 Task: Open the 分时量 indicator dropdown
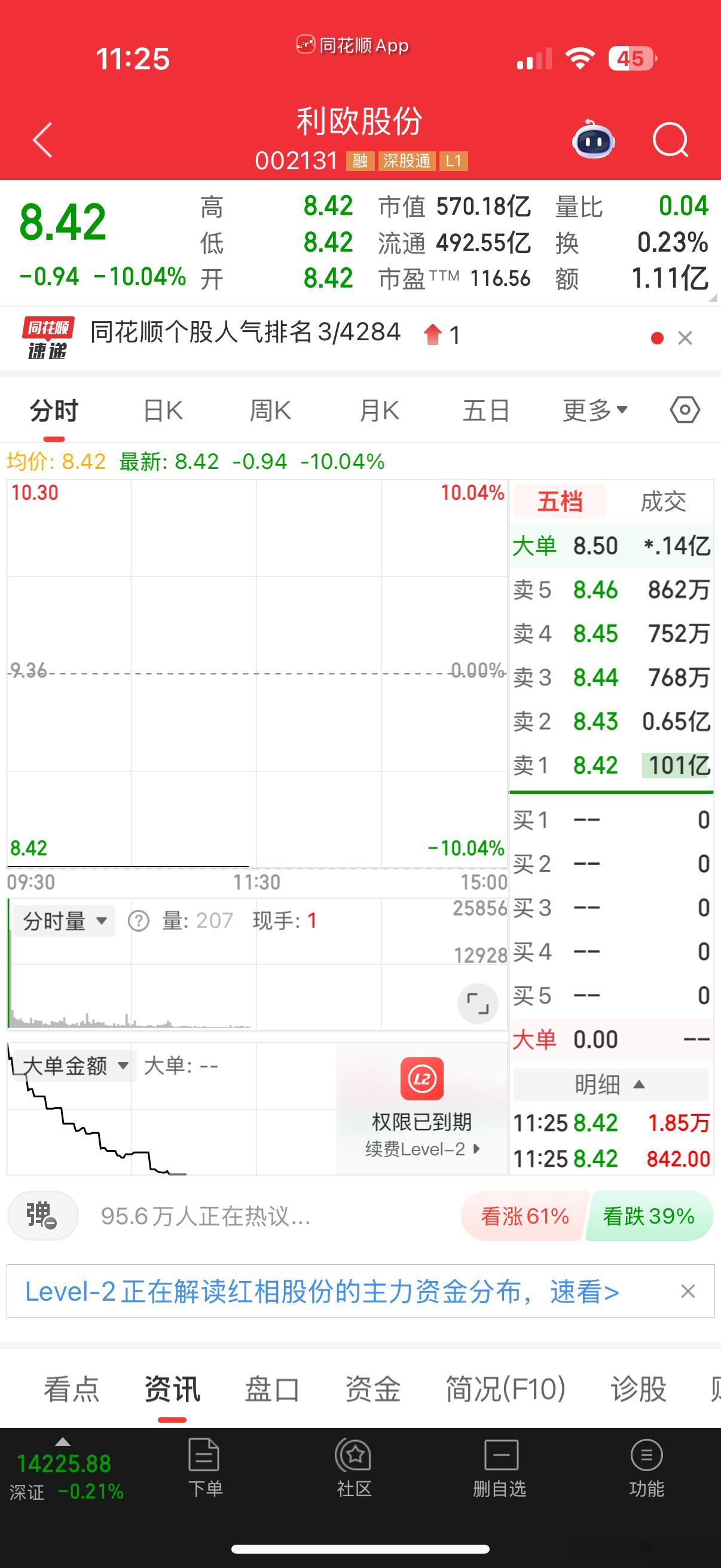click(x=63, y=920)
